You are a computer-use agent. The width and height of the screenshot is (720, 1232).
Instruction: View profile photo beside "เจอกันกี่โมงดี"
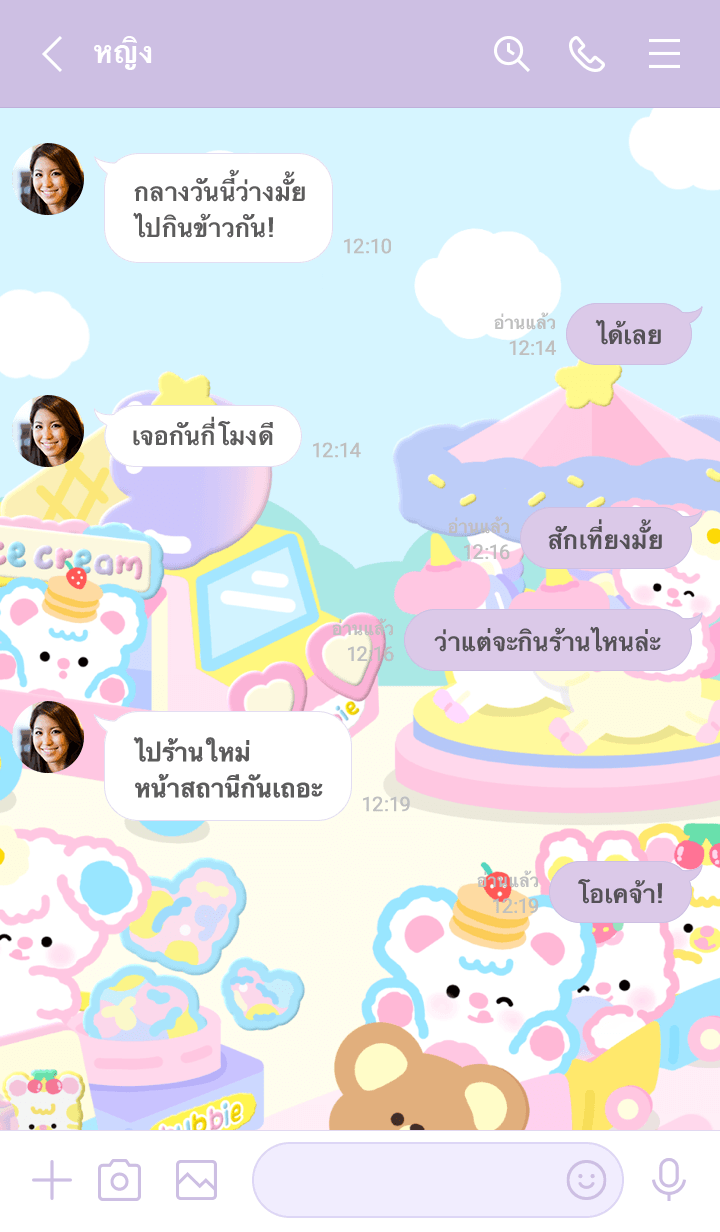pyautogui.click(x=48, y=431)
